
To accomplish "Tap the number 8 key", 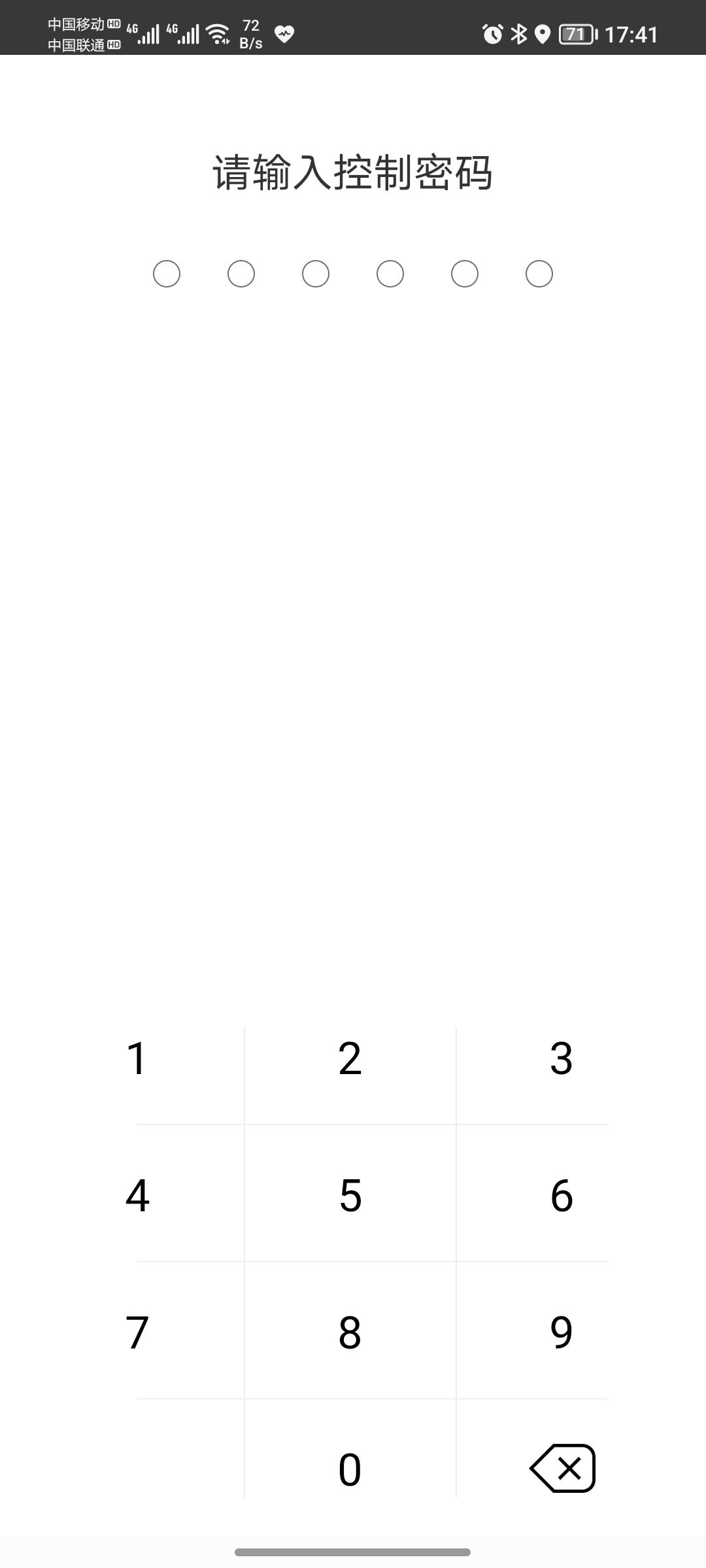I will click(350, 1333).
